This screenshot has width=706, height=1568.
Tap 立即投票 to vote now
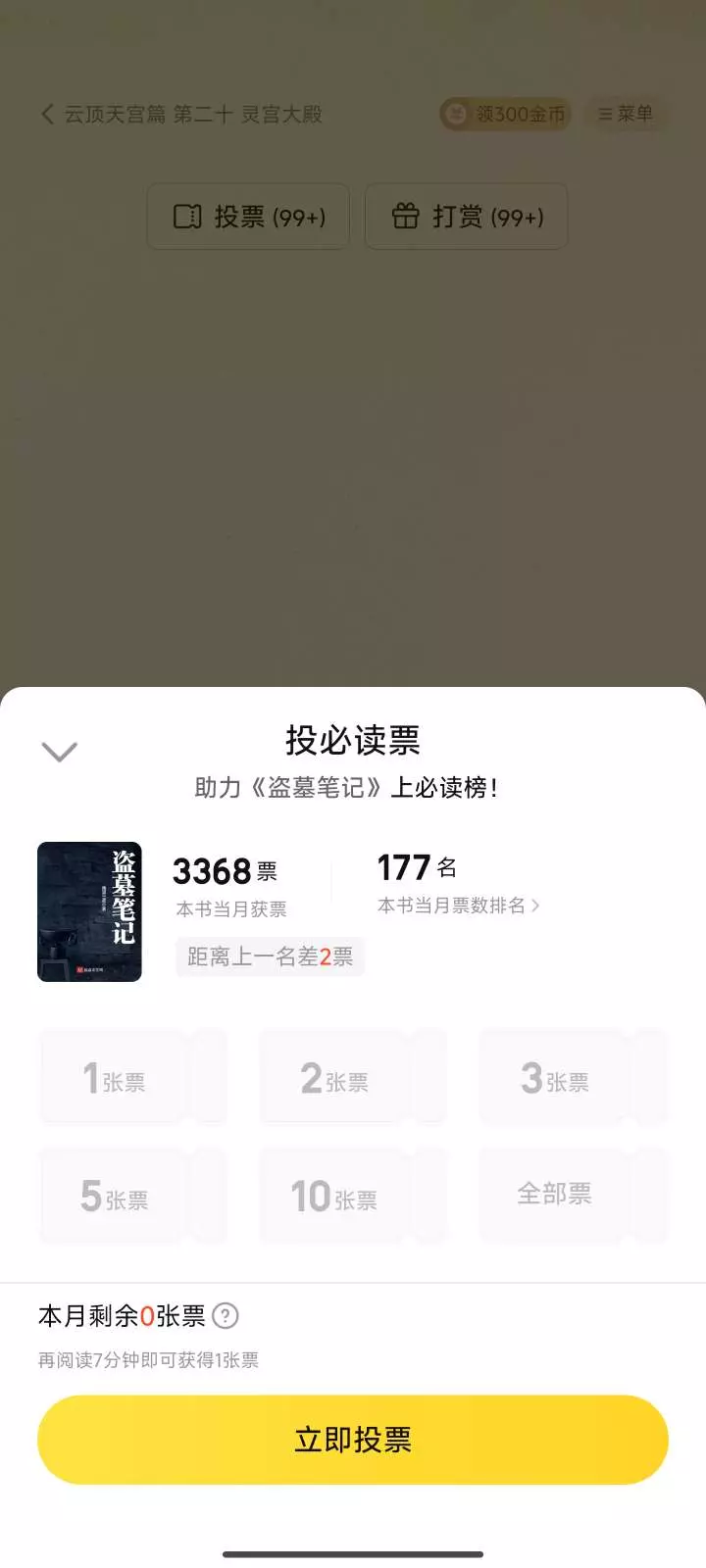(353, 1440)
